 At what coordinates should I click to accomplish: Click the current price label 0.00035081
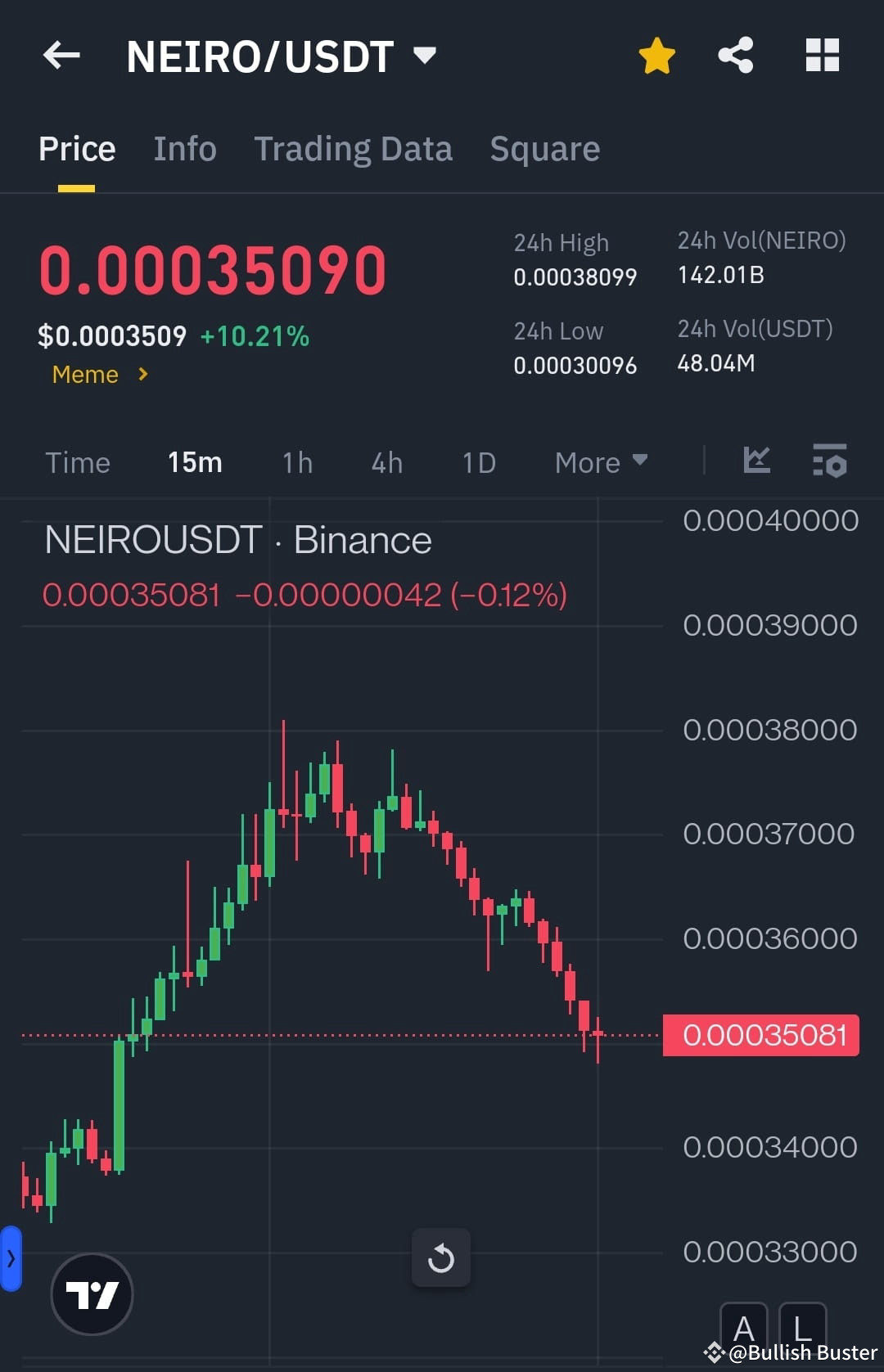[x=760, y=1035]
